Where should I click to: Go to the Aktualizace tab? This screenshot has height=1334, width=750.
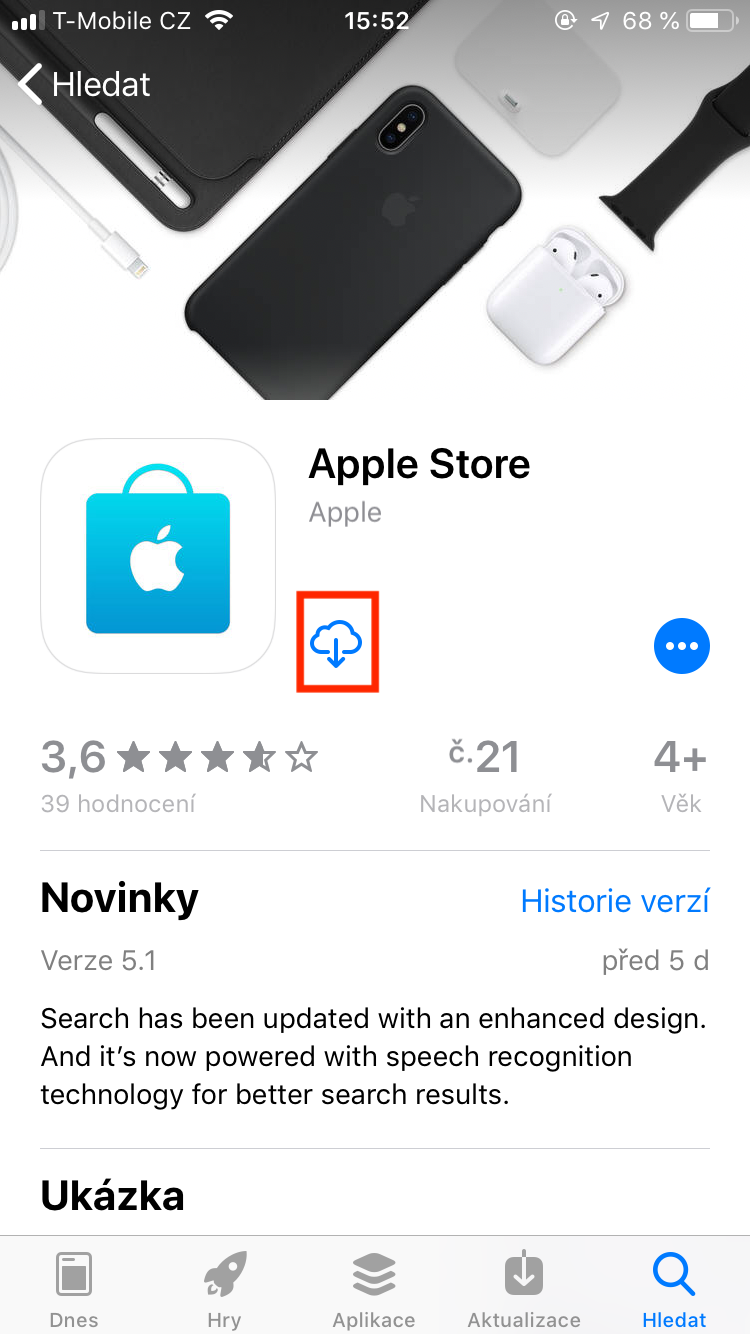point(524,1288)
